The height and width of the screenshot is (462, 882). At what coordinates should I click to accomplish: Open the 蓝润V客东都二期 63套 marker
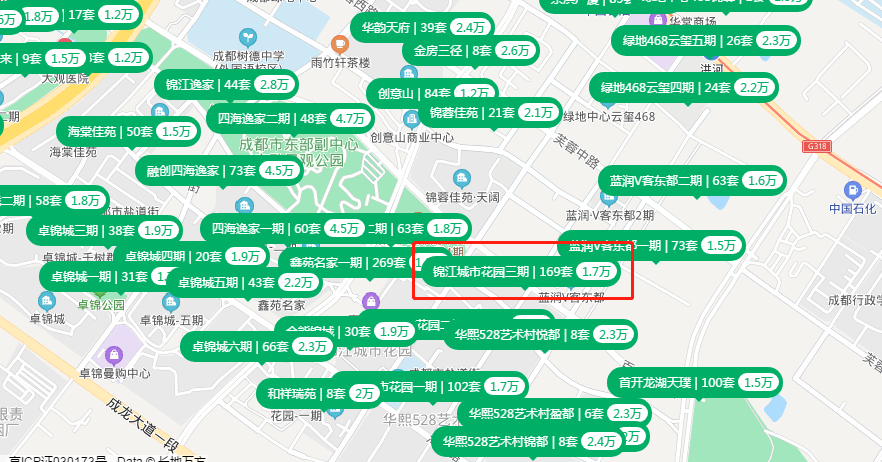point(692,181)
